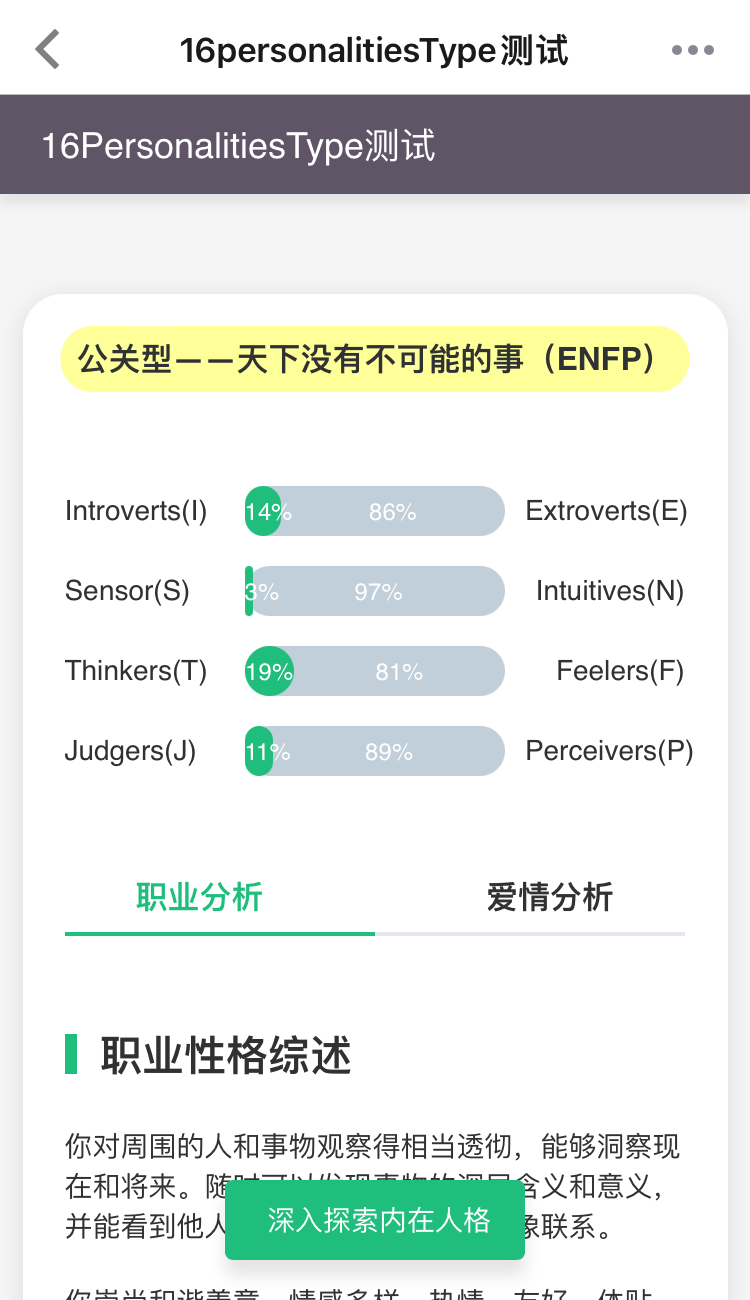The width and height of the screenshot is (750, 1300).
Task: Select the Thinkers(T) label
Action: tap(135, 671)
